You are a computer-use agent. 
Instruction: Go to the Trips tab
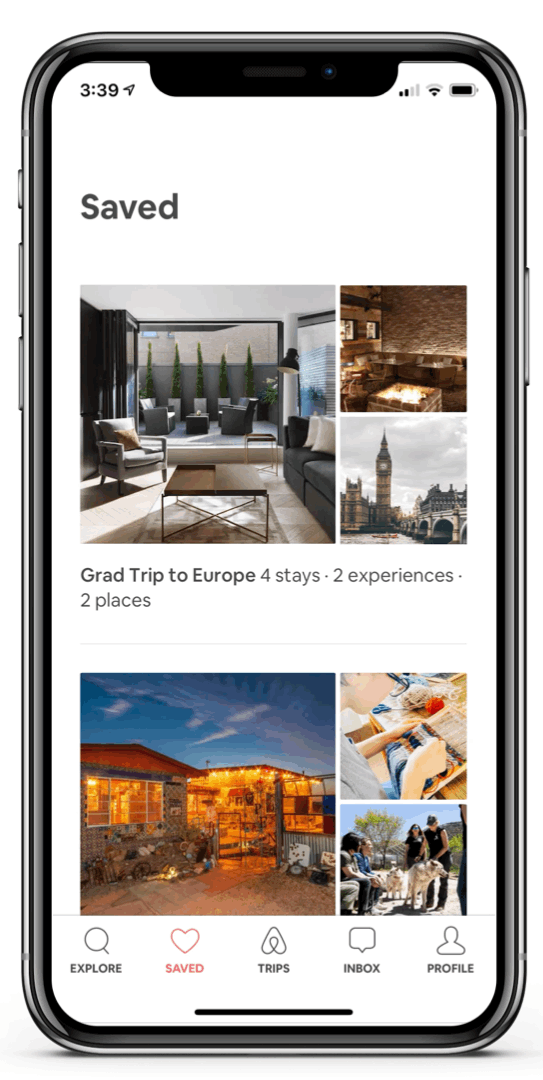(x=274, y=951)
